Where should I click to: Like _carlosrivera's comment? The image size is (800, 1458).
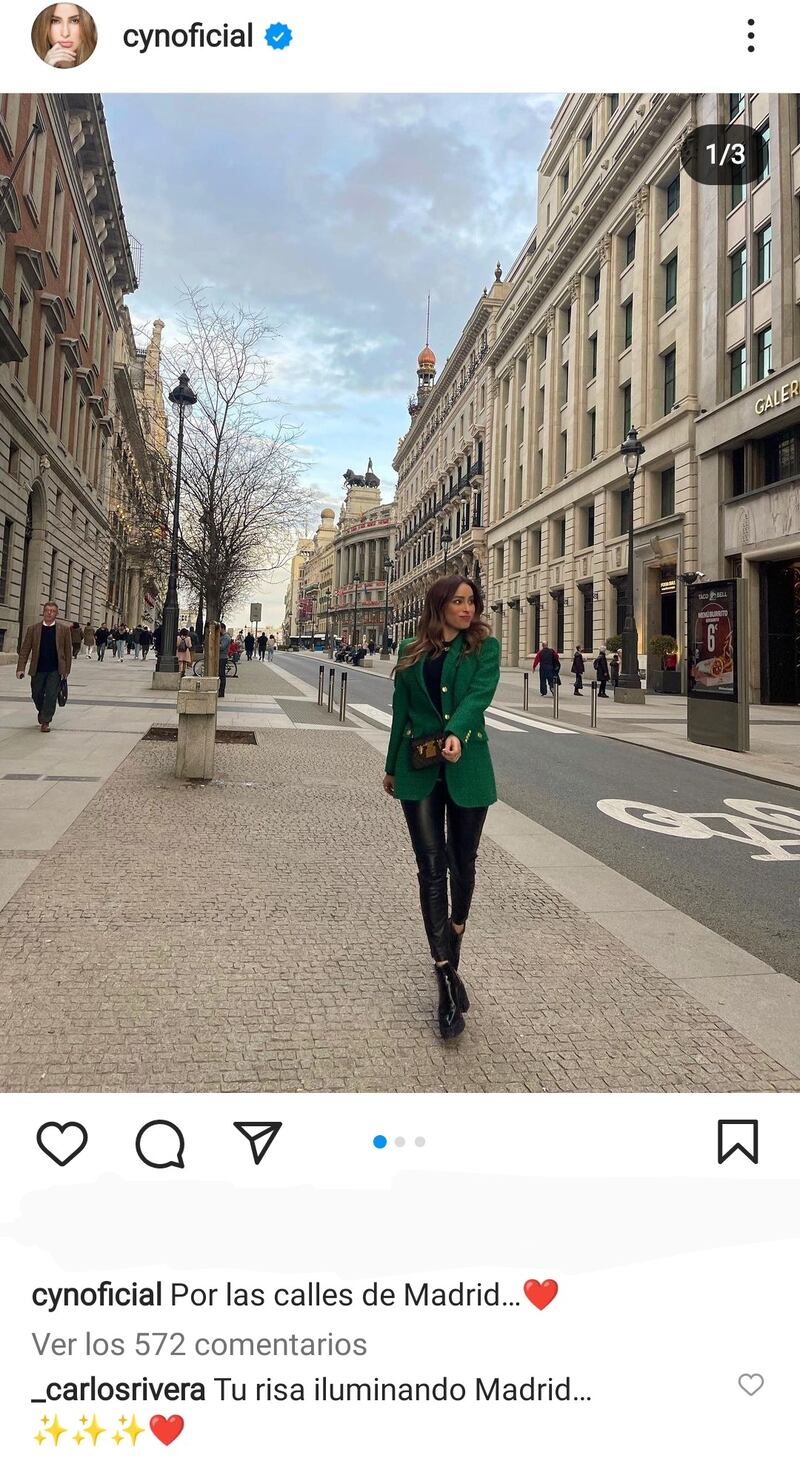pyautogui.click(x=750, y=1385)
